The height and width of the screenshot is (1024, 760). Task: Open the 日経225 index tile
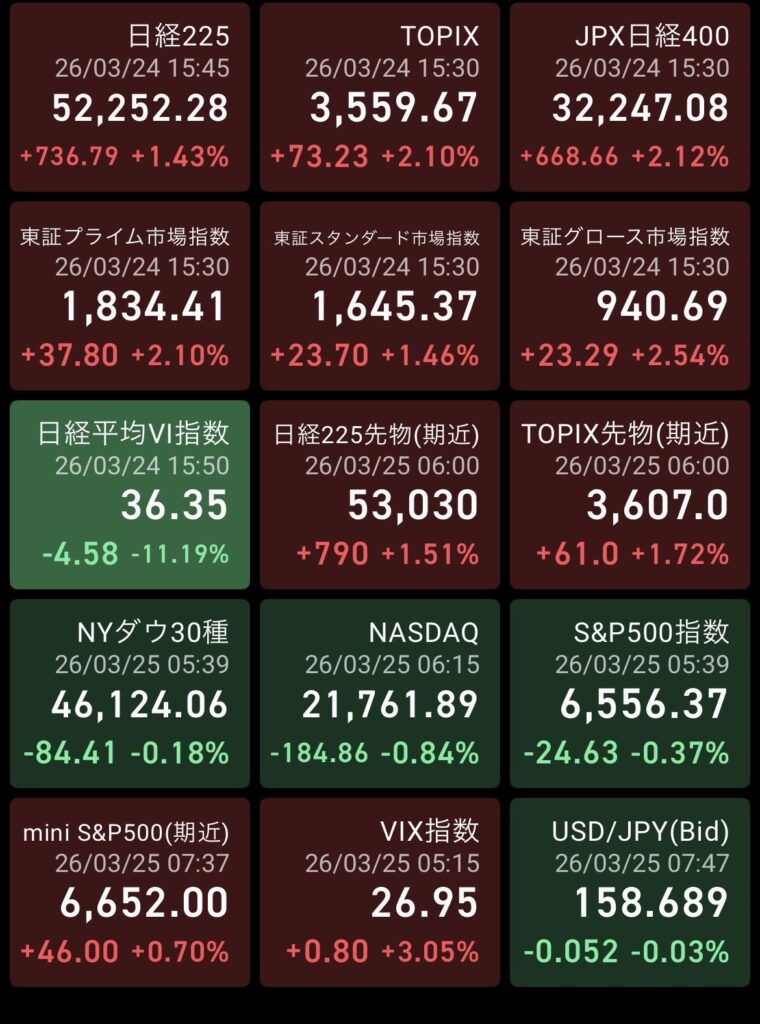(130, 97)
